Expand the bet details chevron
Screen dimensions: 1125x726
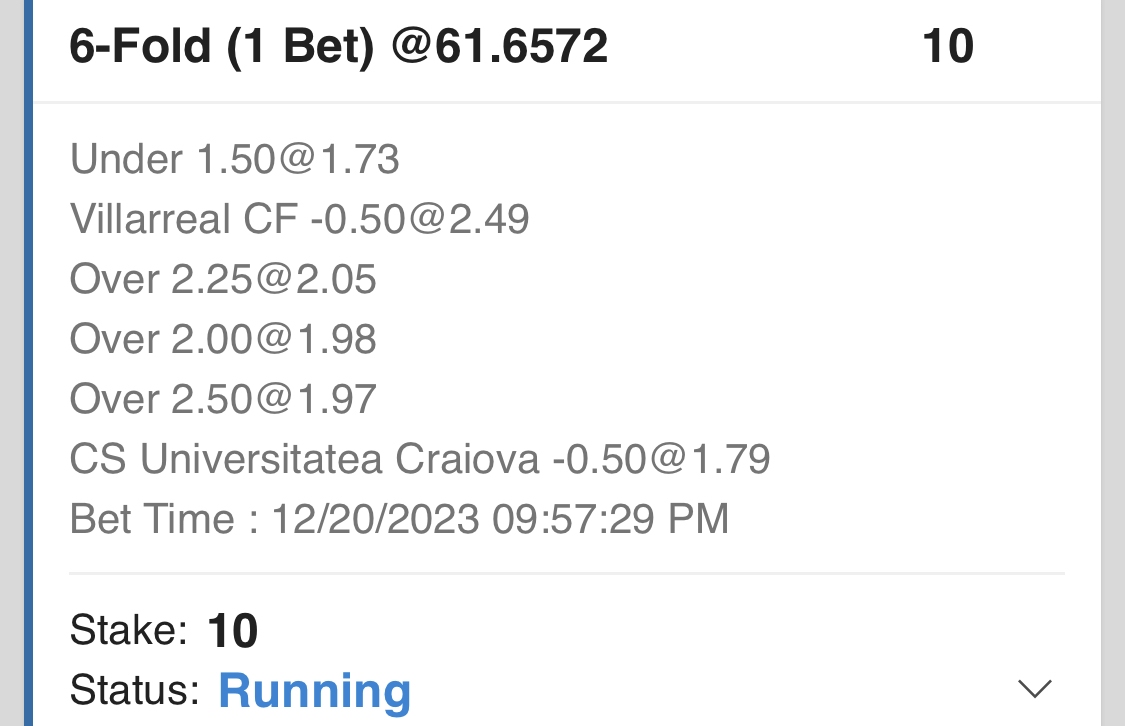[x=1034, y=688]
